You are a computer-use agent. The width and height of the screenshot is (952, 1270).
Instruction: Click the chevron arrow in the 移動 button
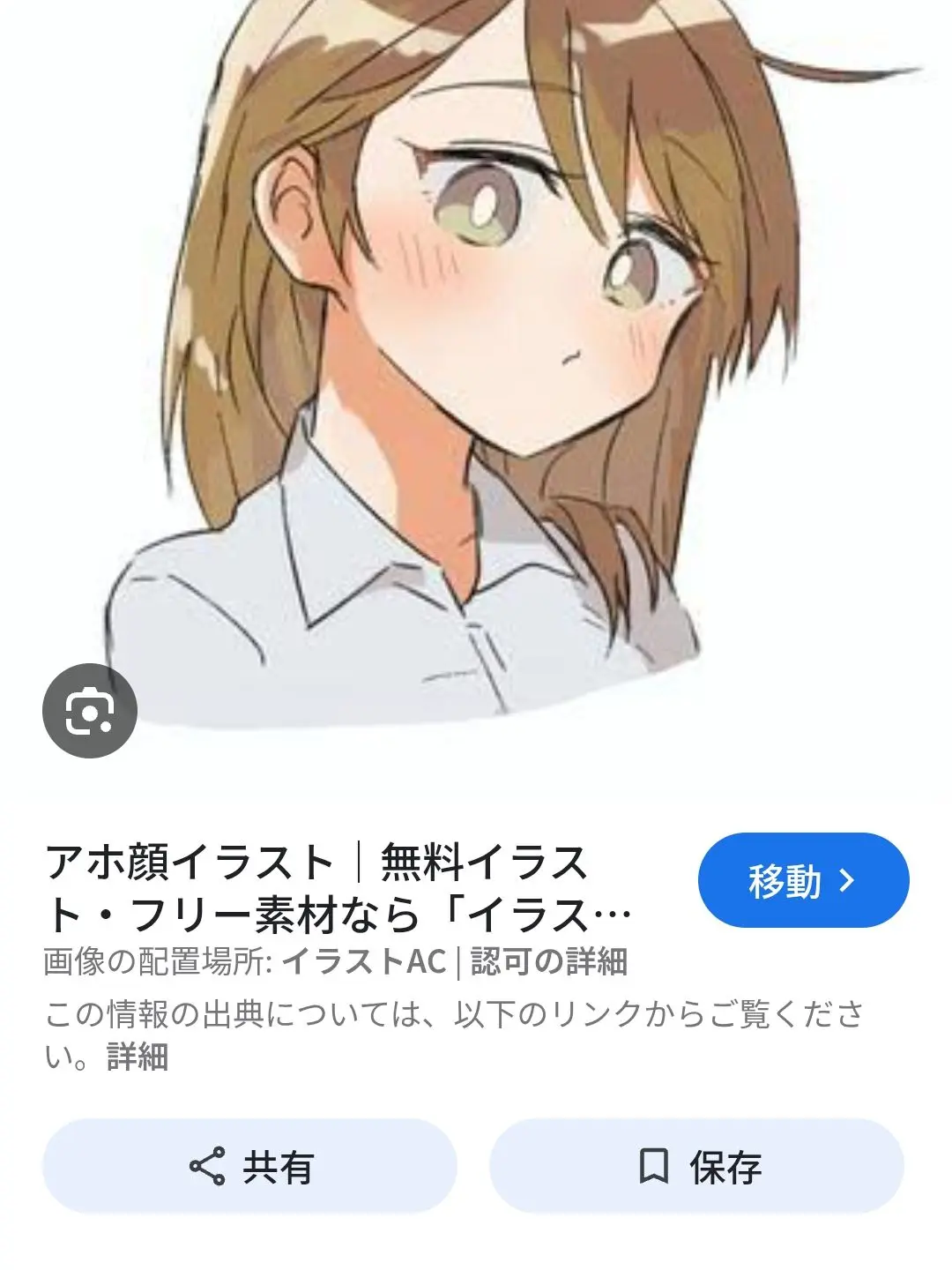[847, 879]
